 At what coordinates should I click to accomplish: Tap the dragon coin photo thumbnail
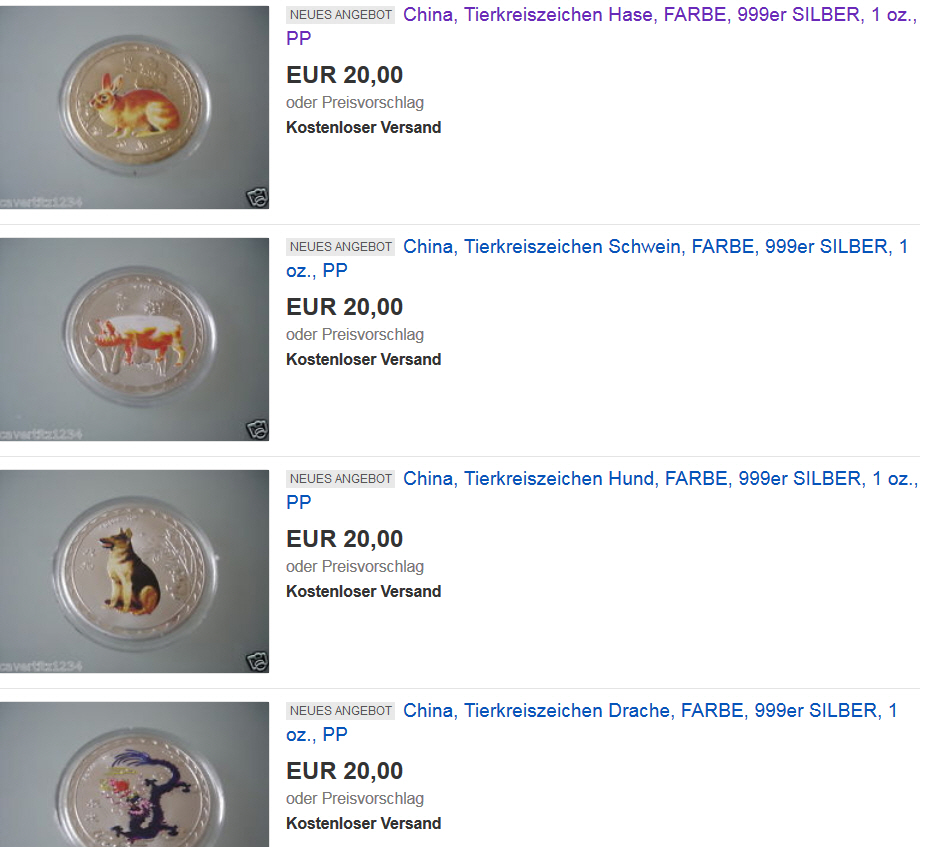[x=134, y=775]
